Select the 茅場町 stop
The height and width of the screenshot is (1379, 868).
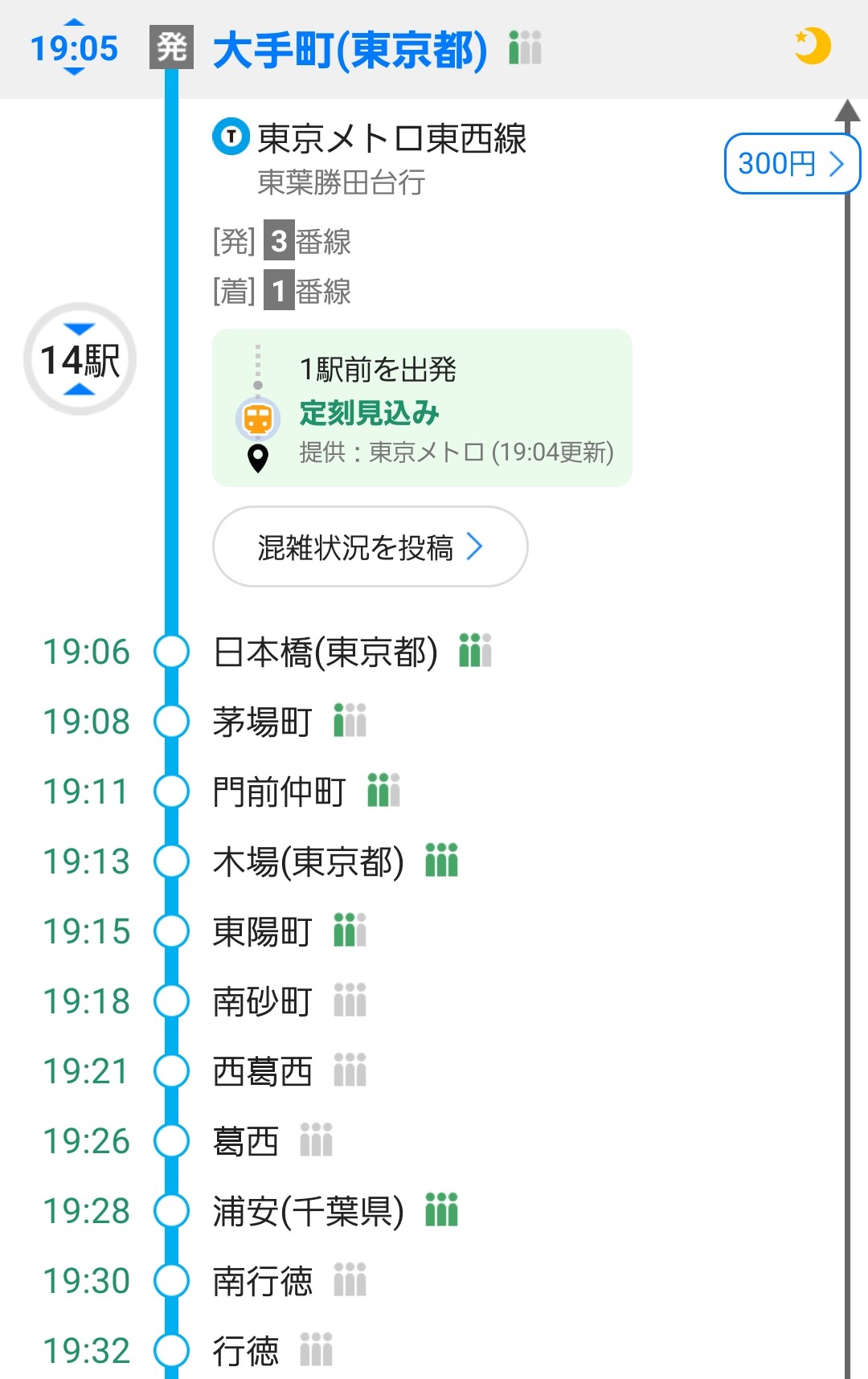262,722
